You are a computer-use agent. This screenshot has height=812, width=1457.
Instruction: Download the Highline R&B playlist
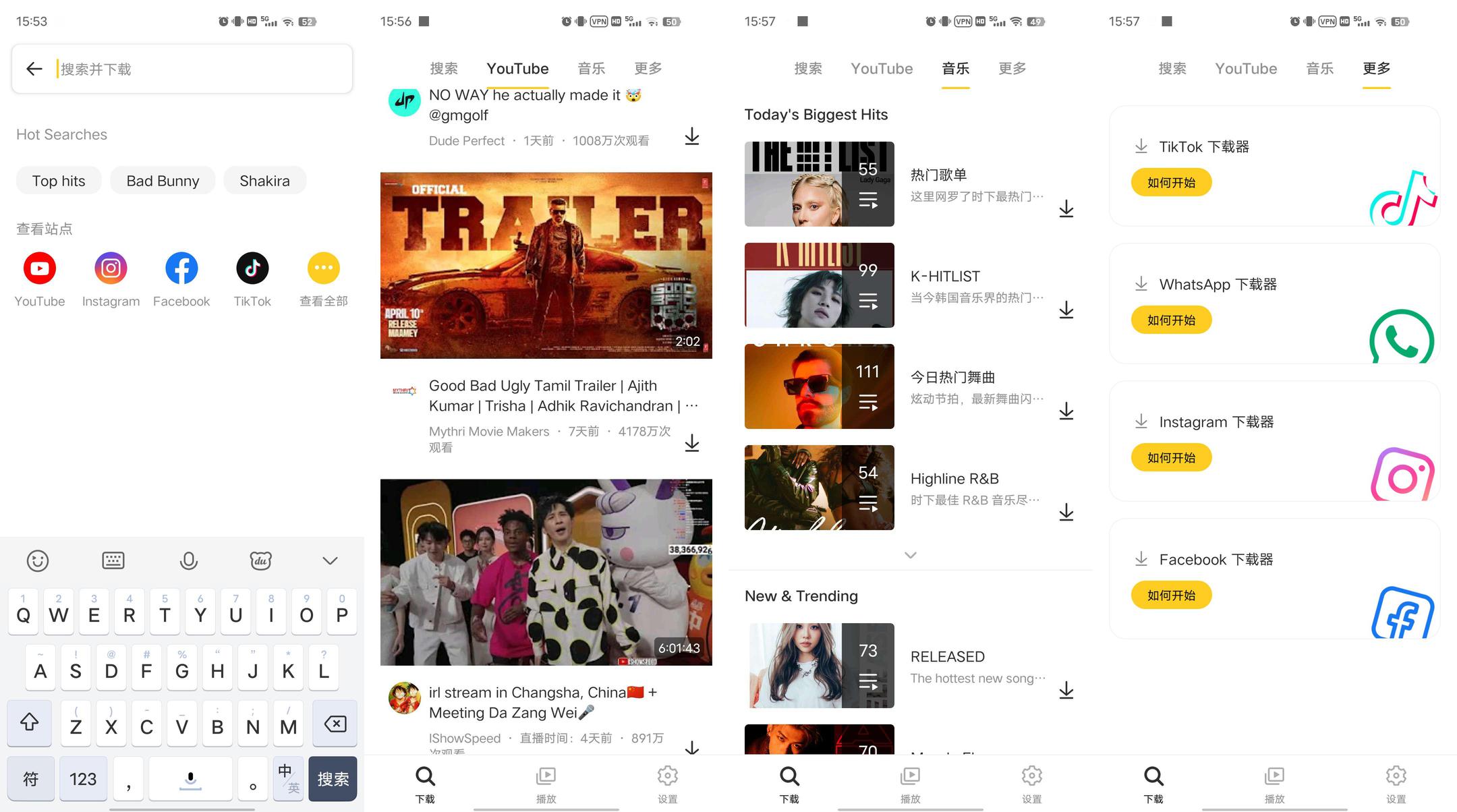tap(1066, 513)
